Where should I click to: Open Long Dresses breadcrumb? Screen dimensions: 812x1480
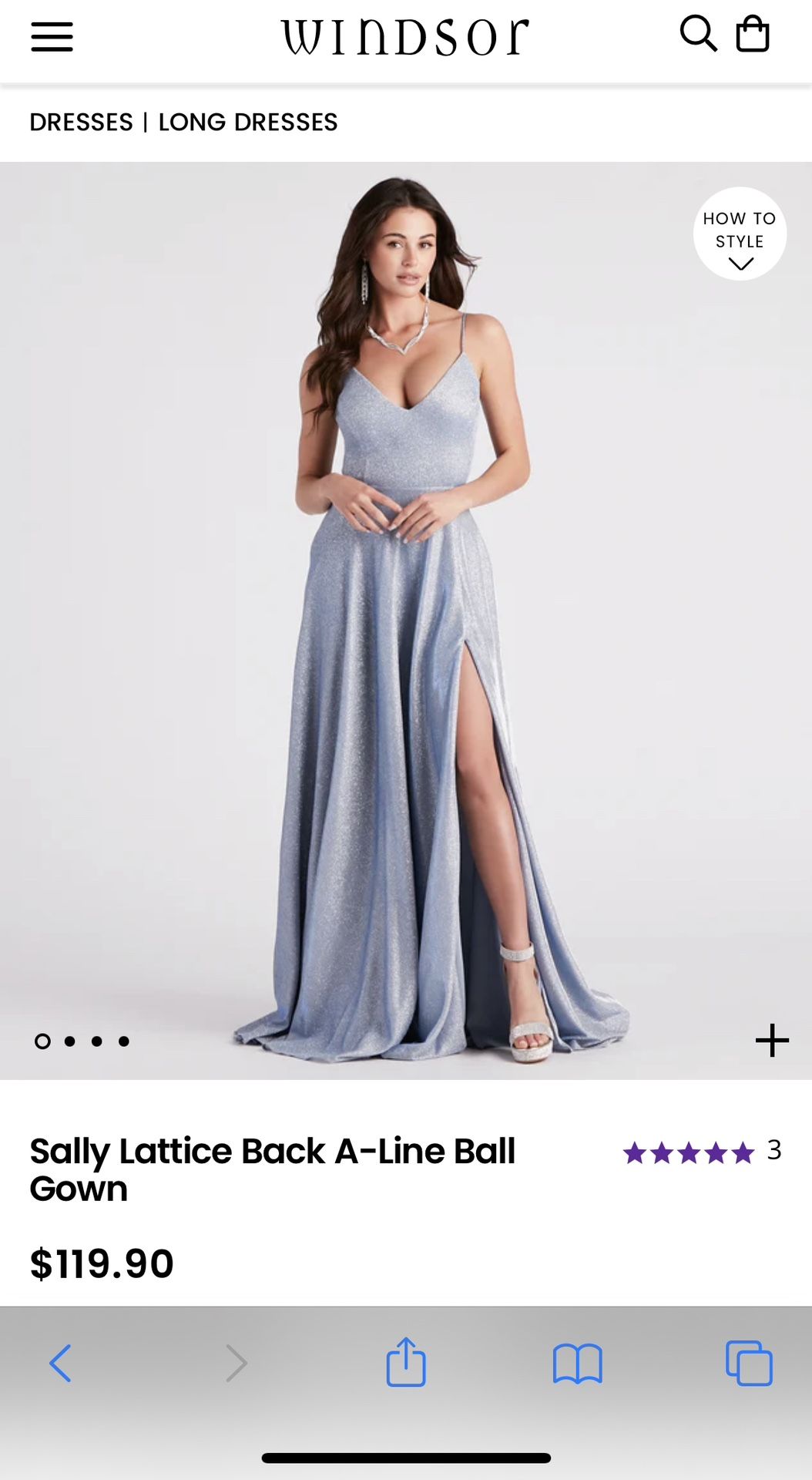(x=247, y=122)
